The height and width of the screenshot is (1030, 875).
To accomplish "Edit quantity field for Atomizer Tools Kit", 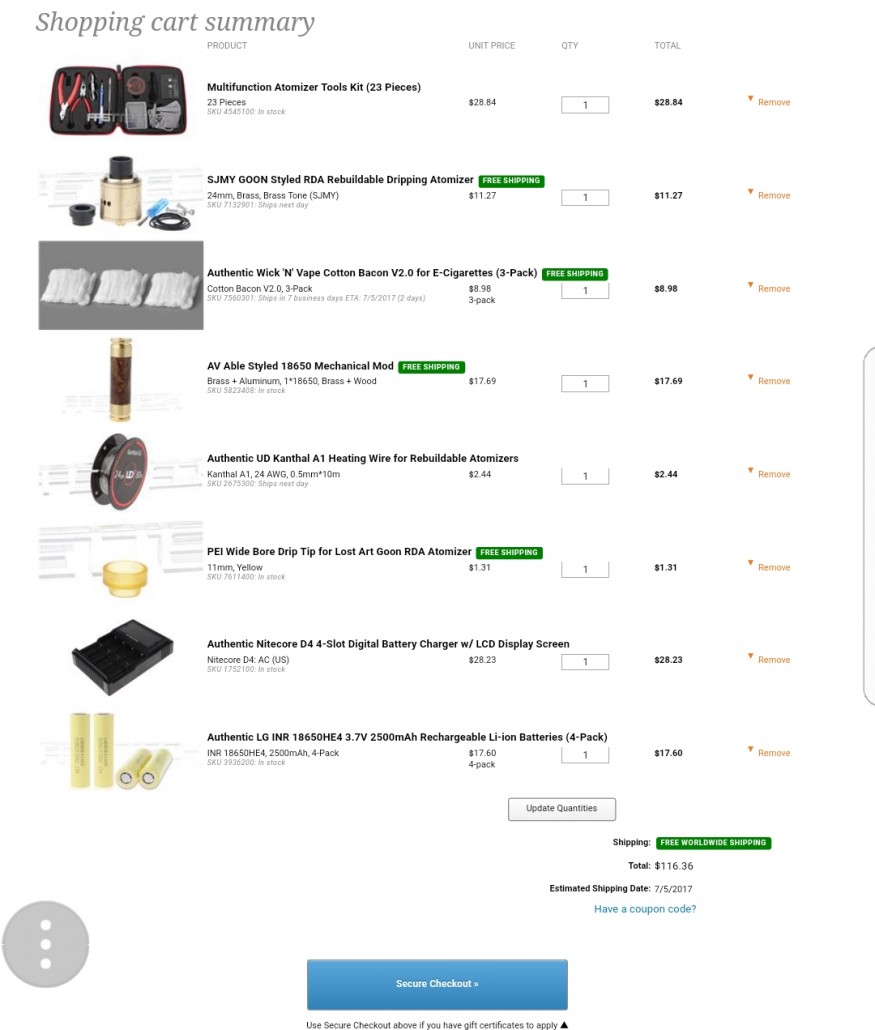I will tap(585, 105).
